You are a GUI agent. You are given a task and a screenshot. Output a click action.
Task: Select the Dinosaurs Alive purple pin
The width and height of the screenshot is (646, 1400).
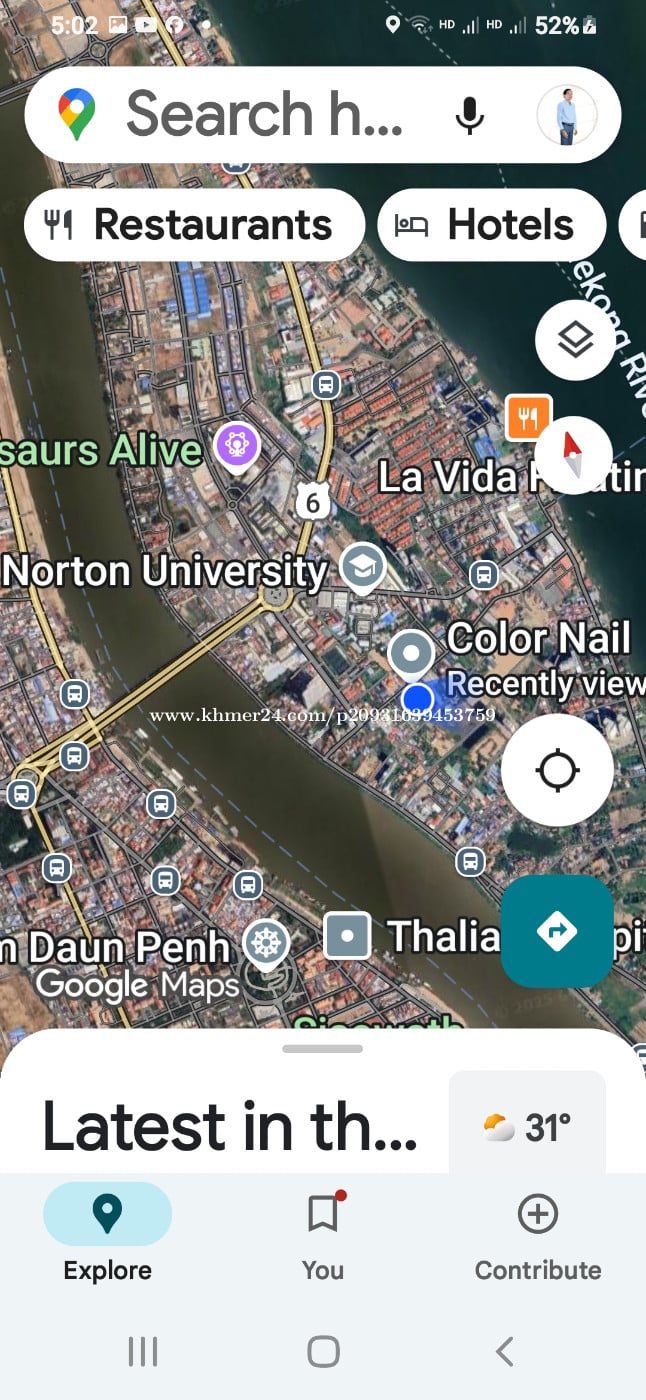[x=237, y=444]
